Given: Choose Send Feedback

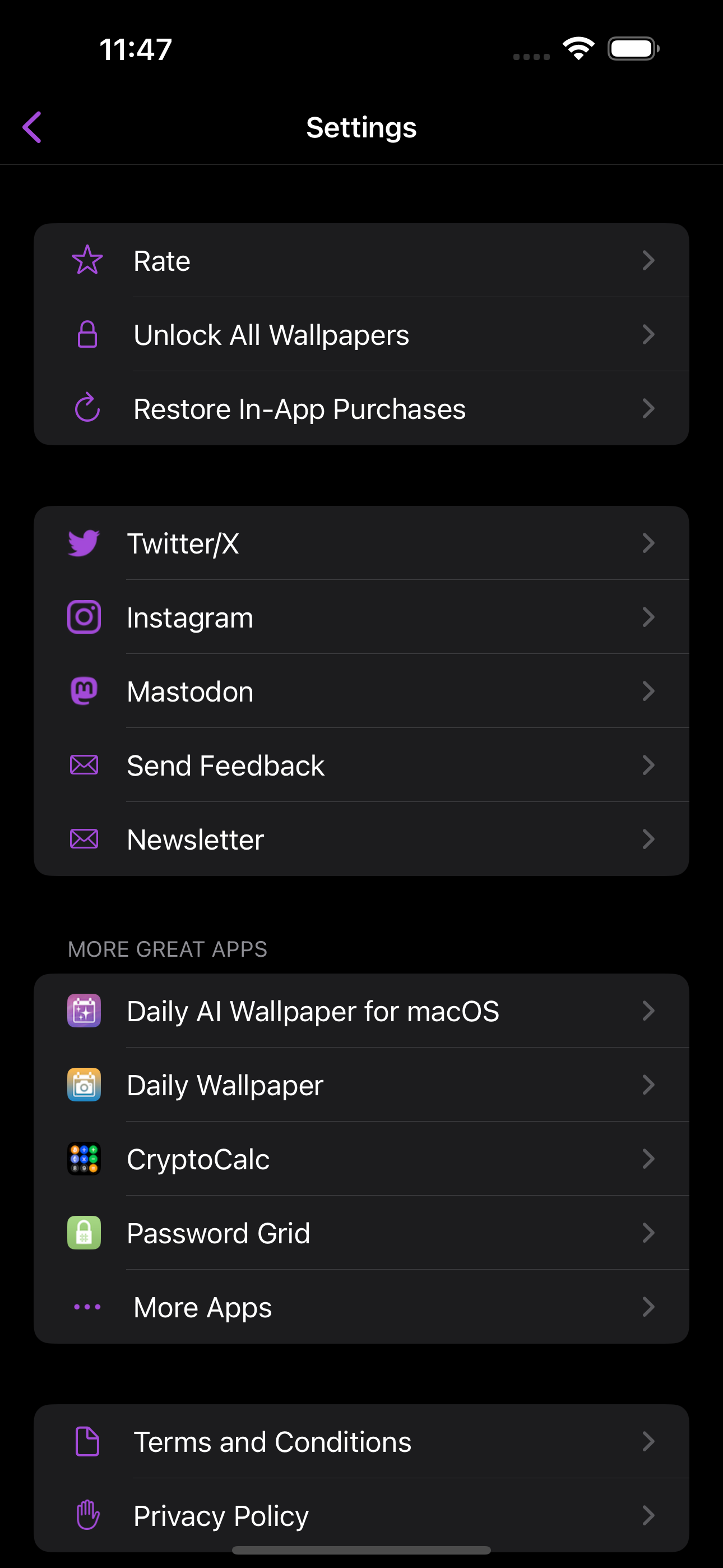Looking at the screenshot, I should pos(361,765).
